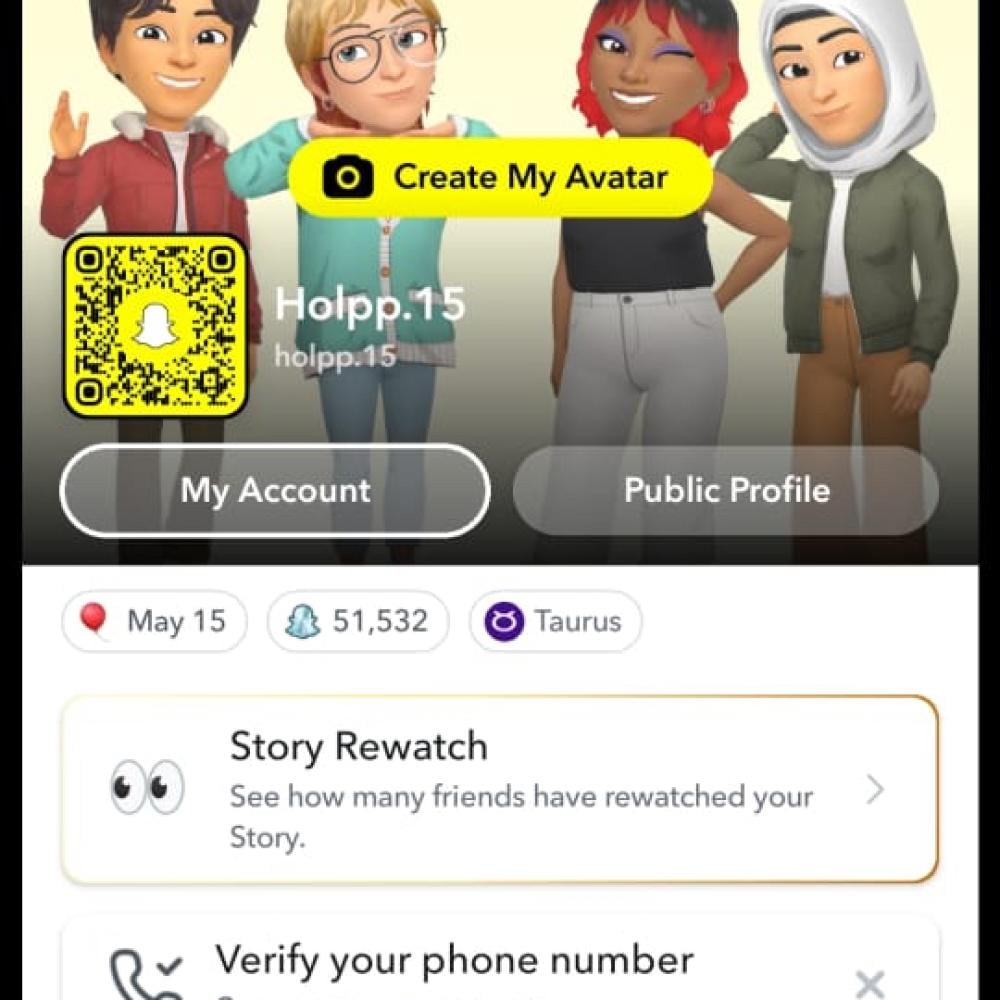Select the Taurus zodiac chip
1000x1000 pixels.
click(556, 621)
